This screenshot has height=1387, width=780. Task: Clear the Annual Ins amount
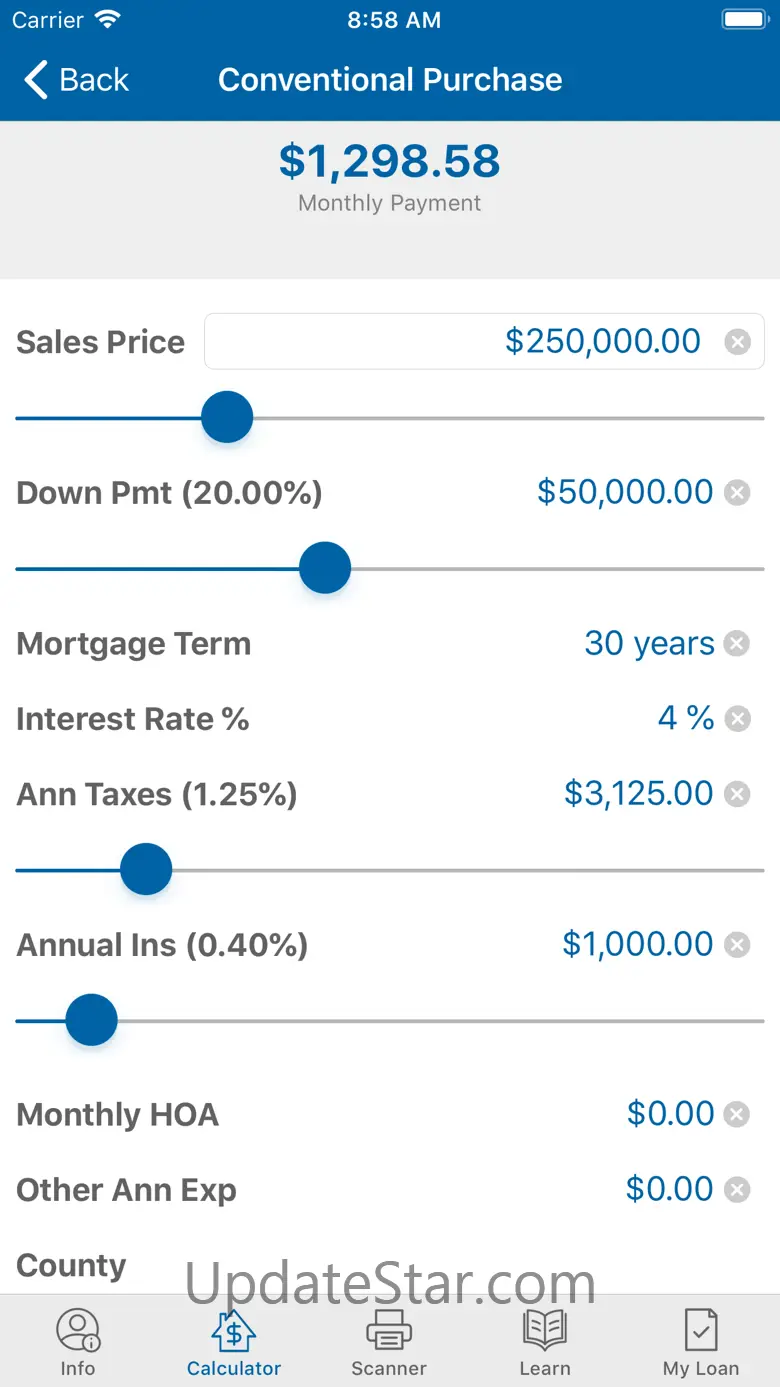(x=737, y=945)
